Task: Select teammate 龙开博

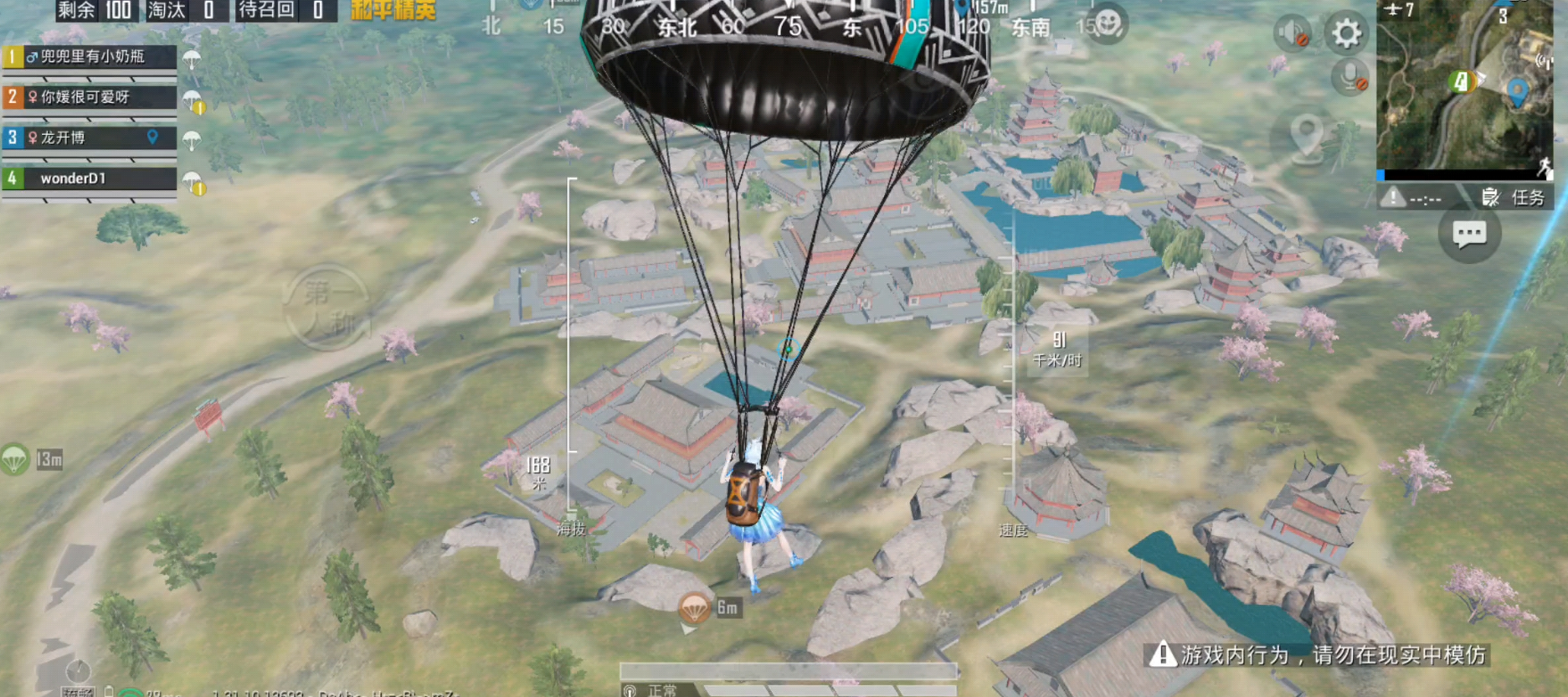Action: 90,137
